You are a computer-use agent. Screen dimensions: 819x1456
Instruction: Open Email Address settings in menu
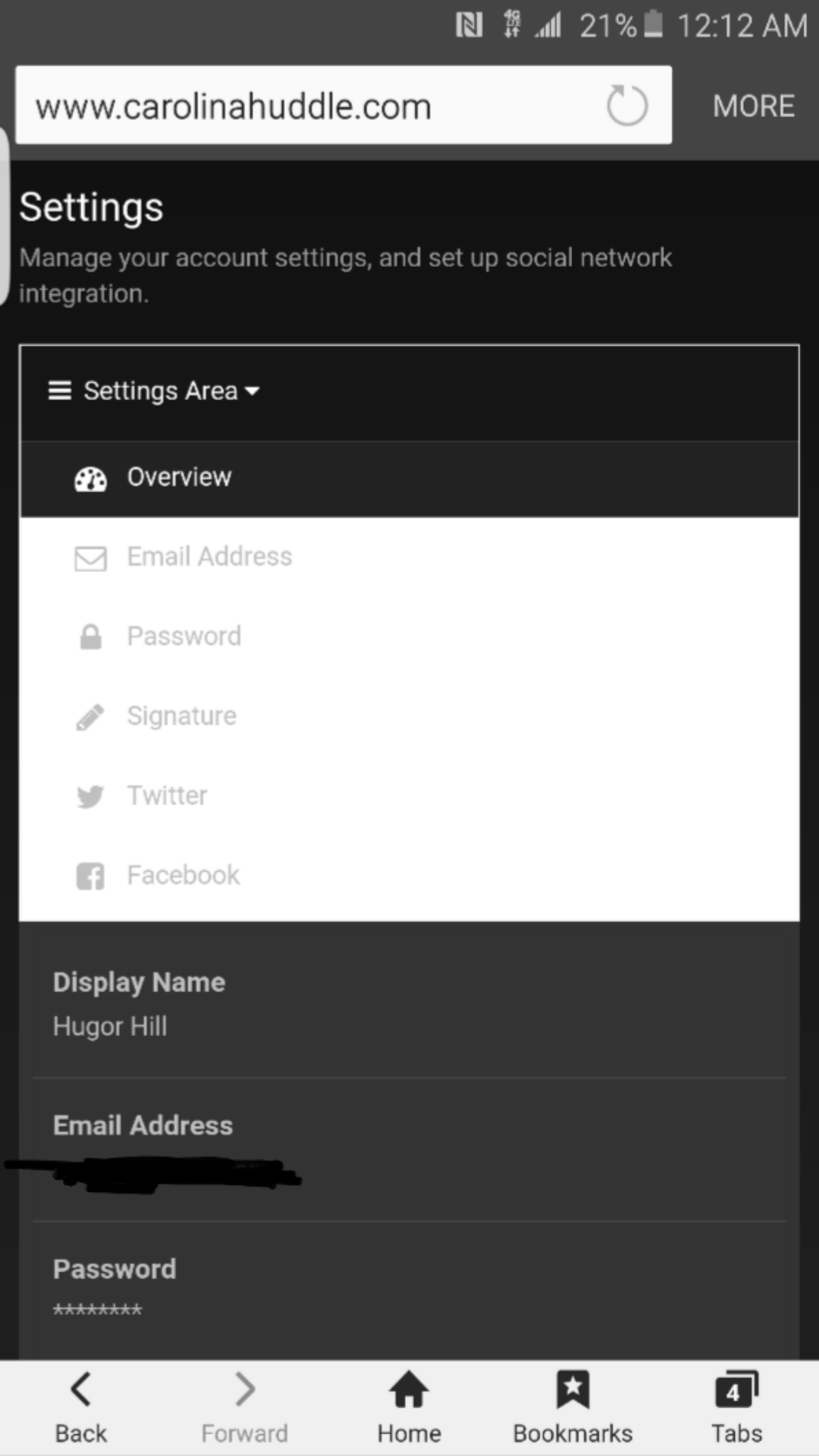[409, 557]
